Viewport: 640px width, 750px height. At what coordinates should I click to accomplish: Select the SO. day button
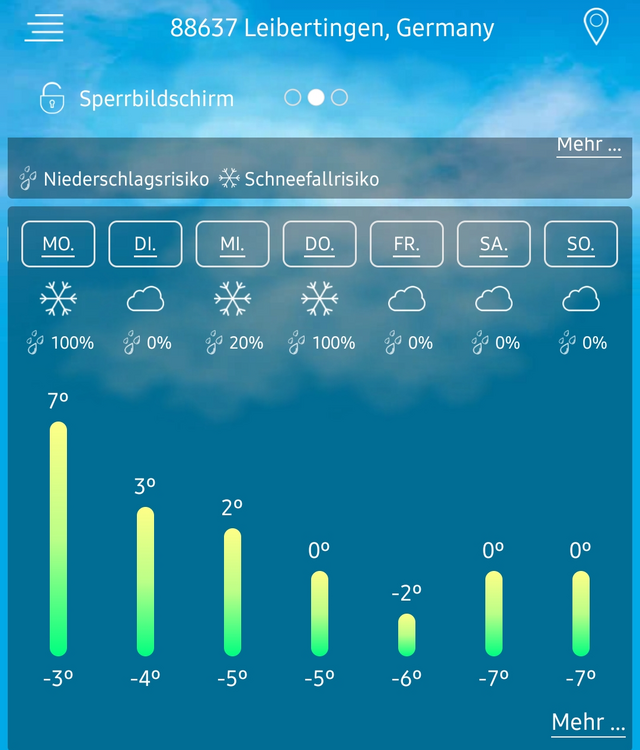pyautogui.click(x=580, y=244)
